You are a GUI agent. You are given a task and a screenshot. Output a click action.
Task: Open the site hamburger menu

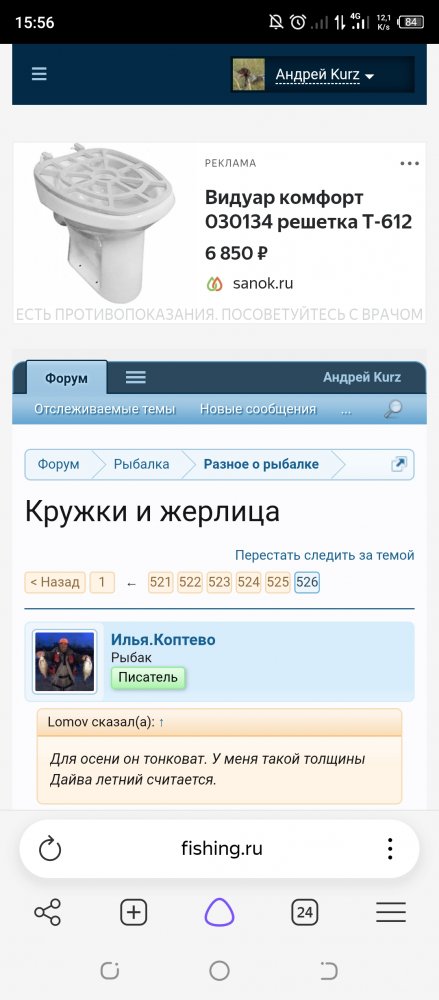[x=39, y=74]
